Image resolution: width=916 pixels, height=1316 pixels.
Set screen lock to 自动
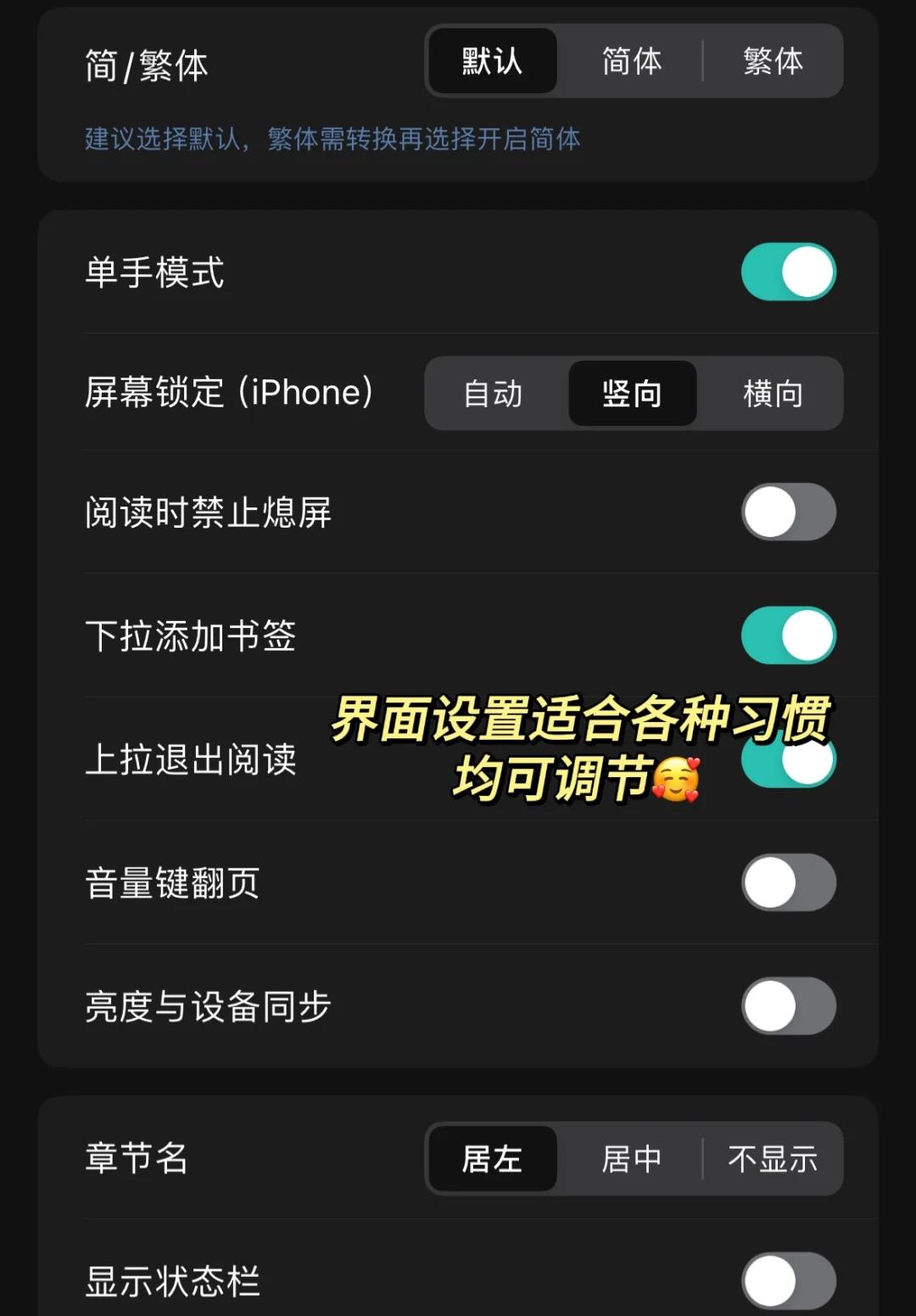pyautogui.click(x=493, y=394)
